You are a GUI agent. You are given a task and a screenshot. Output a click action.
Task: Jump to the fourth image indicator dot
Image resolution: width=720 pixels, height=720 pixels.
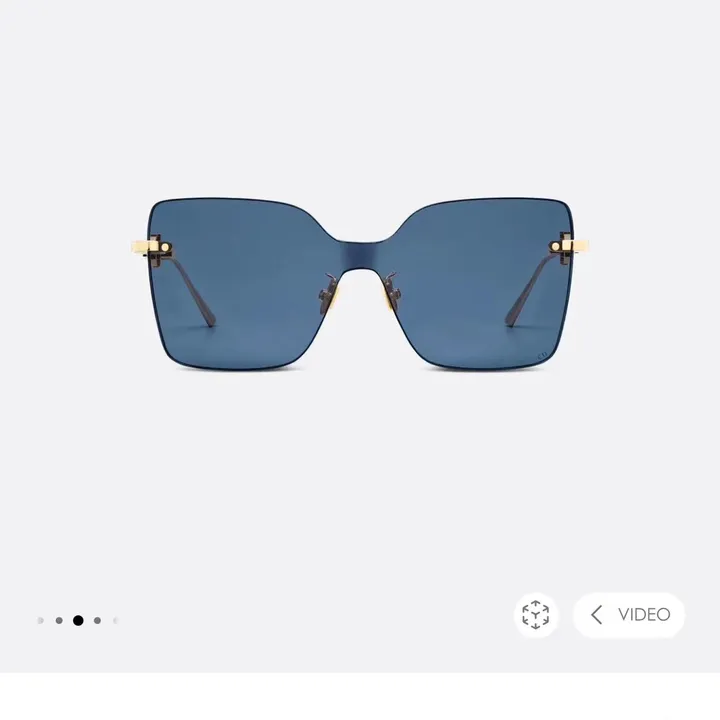(97, 621)
